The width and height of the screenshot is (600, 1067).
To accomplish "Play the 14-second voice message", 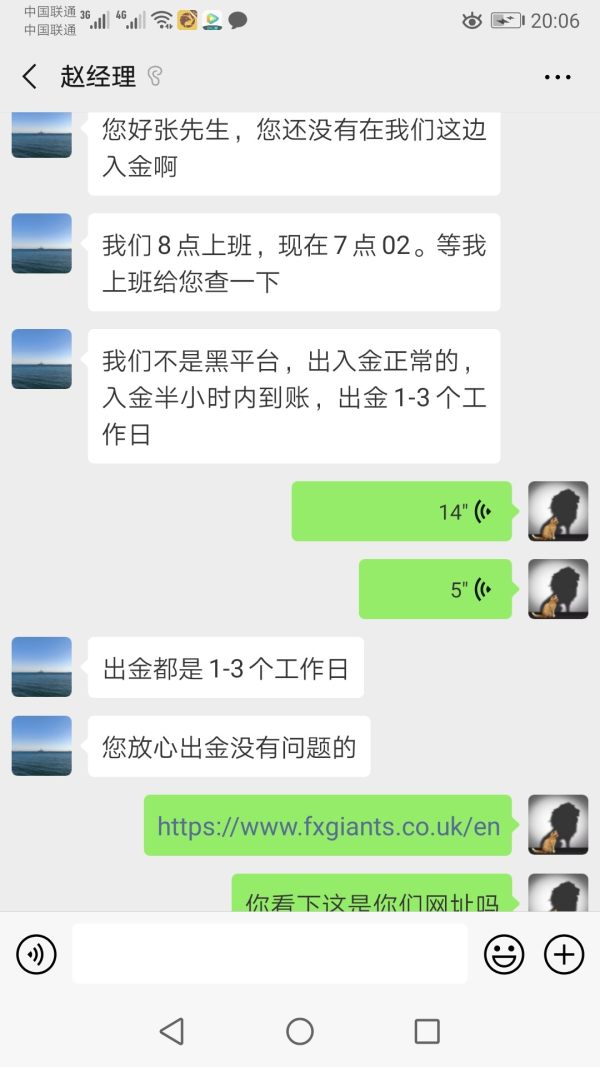I will (x=402, y=511).
